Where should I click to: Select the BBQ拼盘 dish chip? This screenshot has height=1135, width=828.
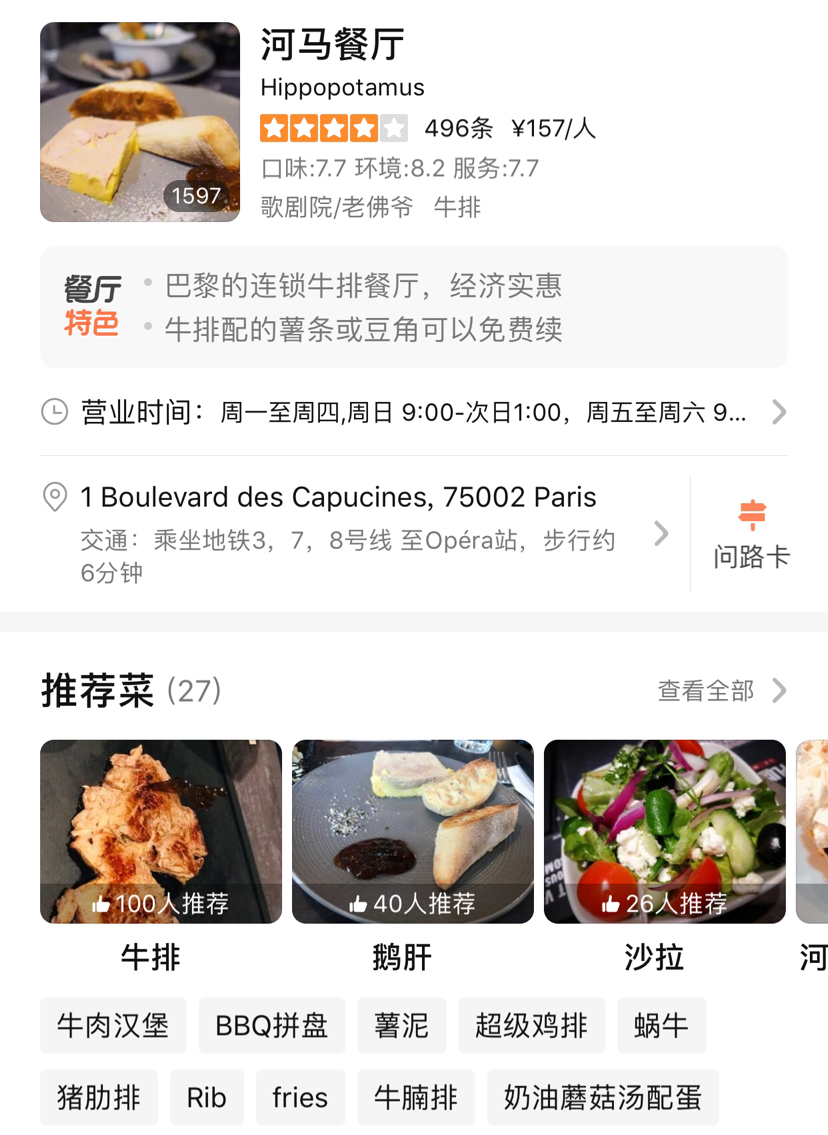point(272,1025)
